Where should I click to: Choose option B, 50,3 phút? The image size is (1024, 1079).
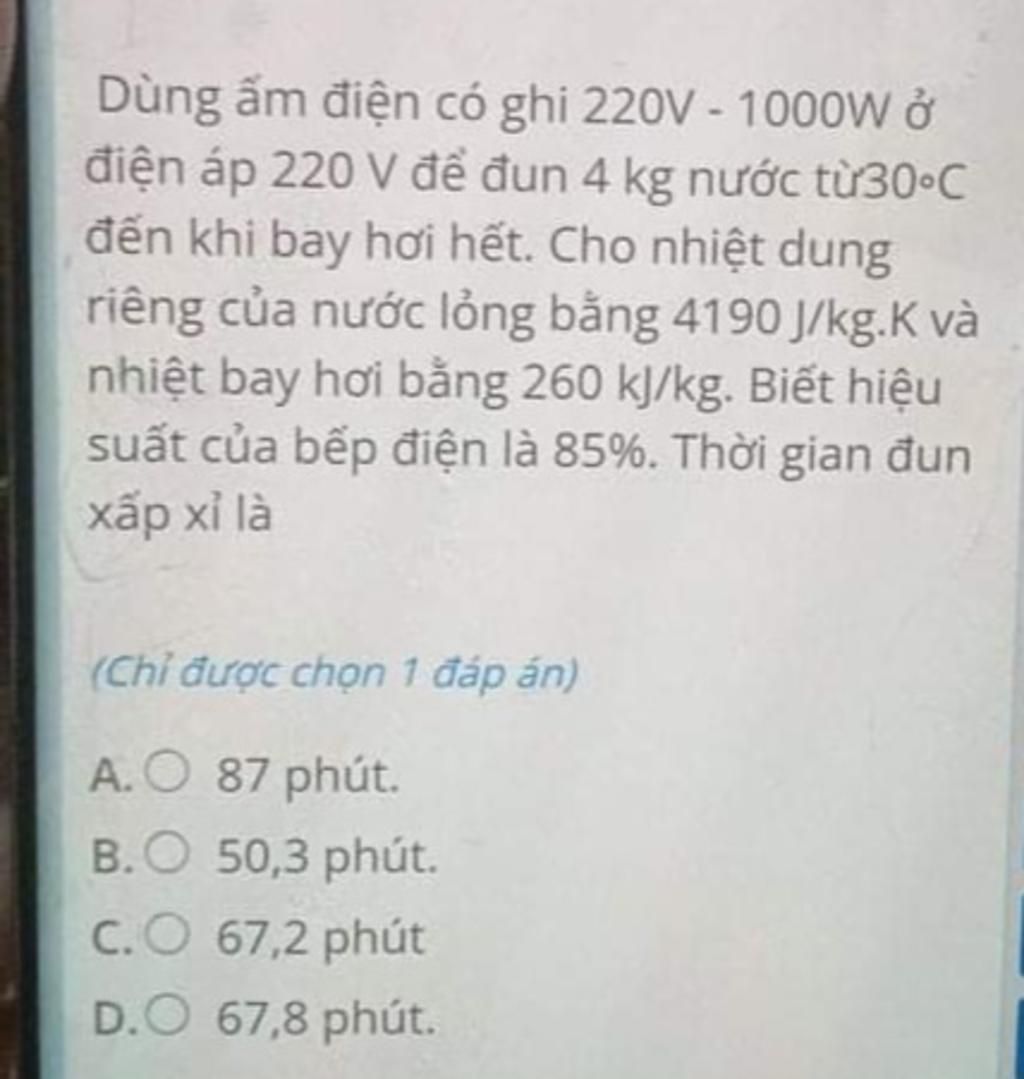point(168,855)
